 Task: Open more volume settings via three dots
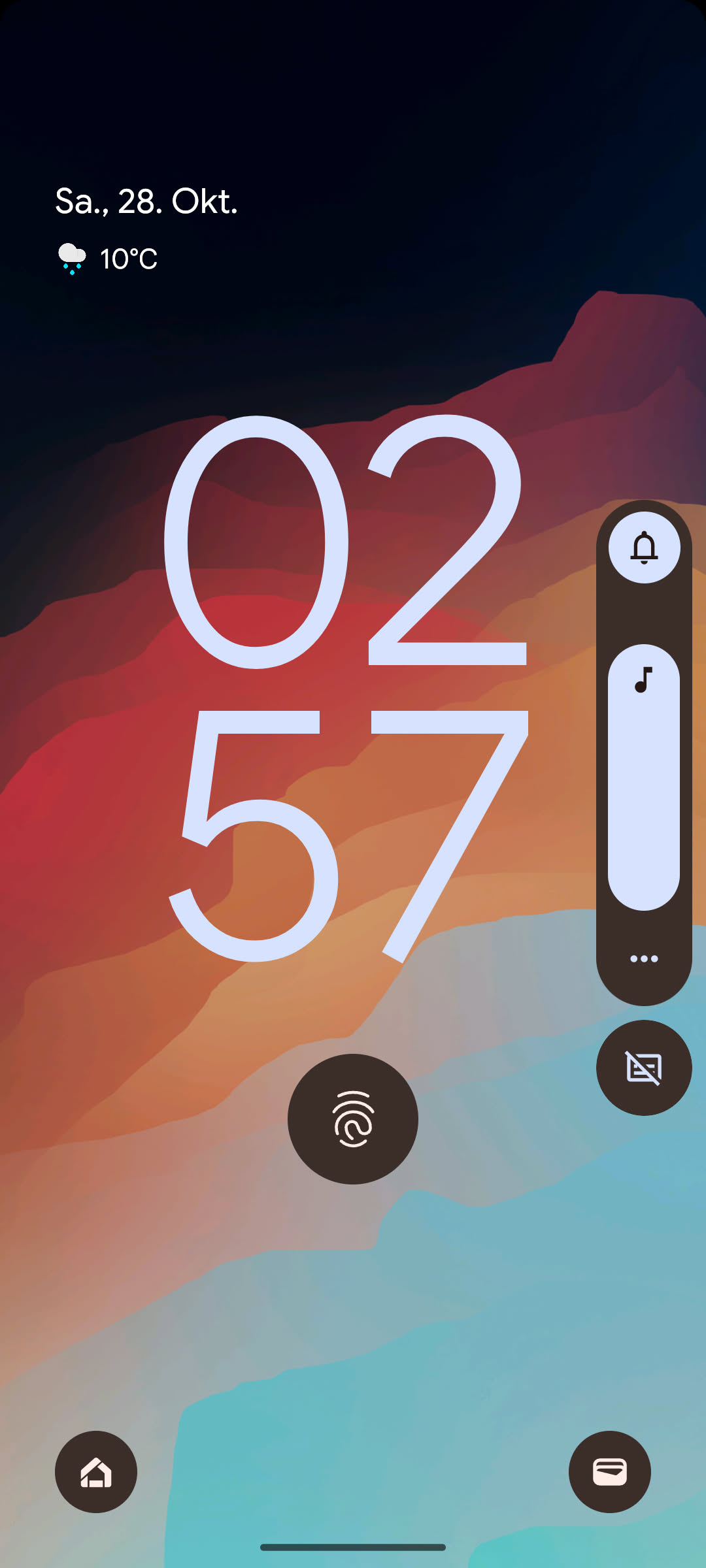644,958
